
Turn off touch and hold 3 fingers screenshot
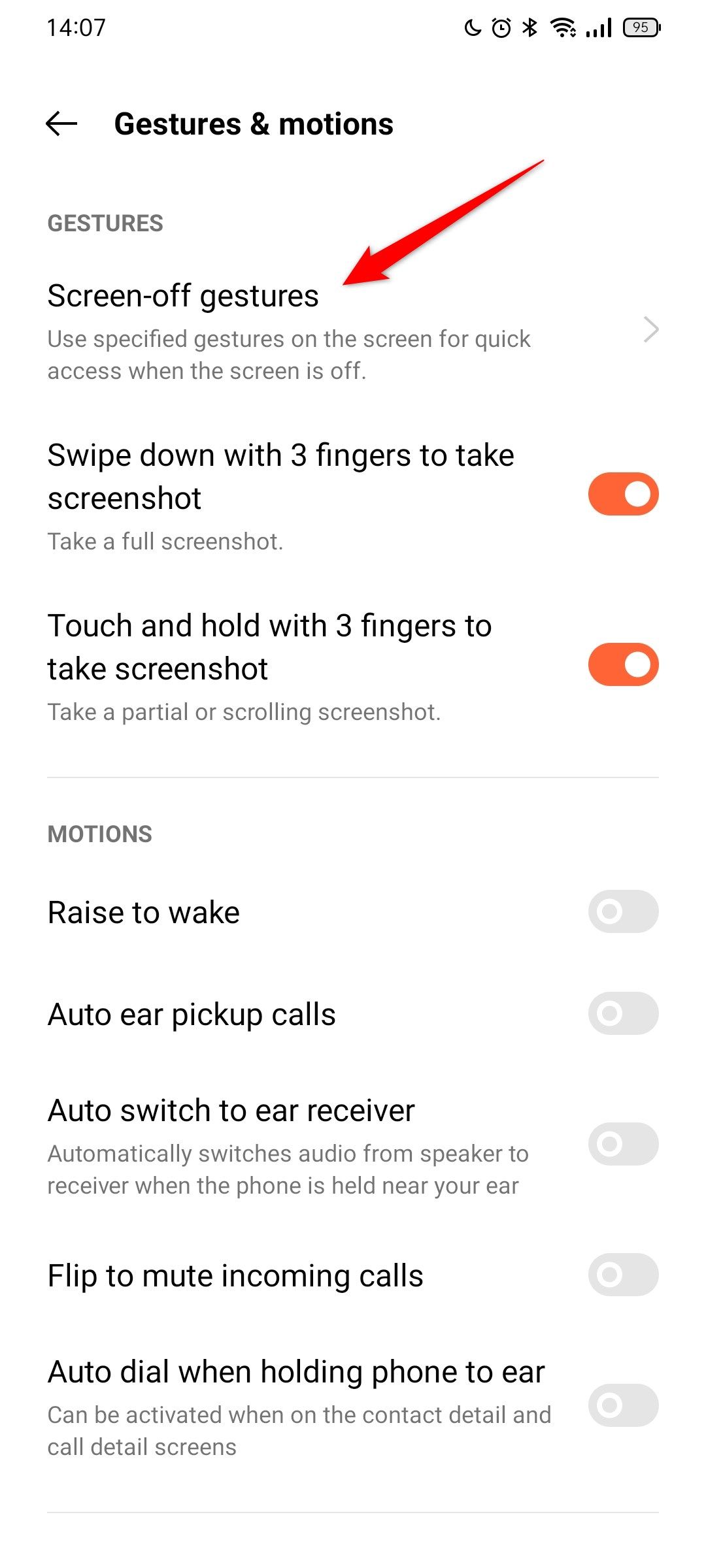coord(622,665)
